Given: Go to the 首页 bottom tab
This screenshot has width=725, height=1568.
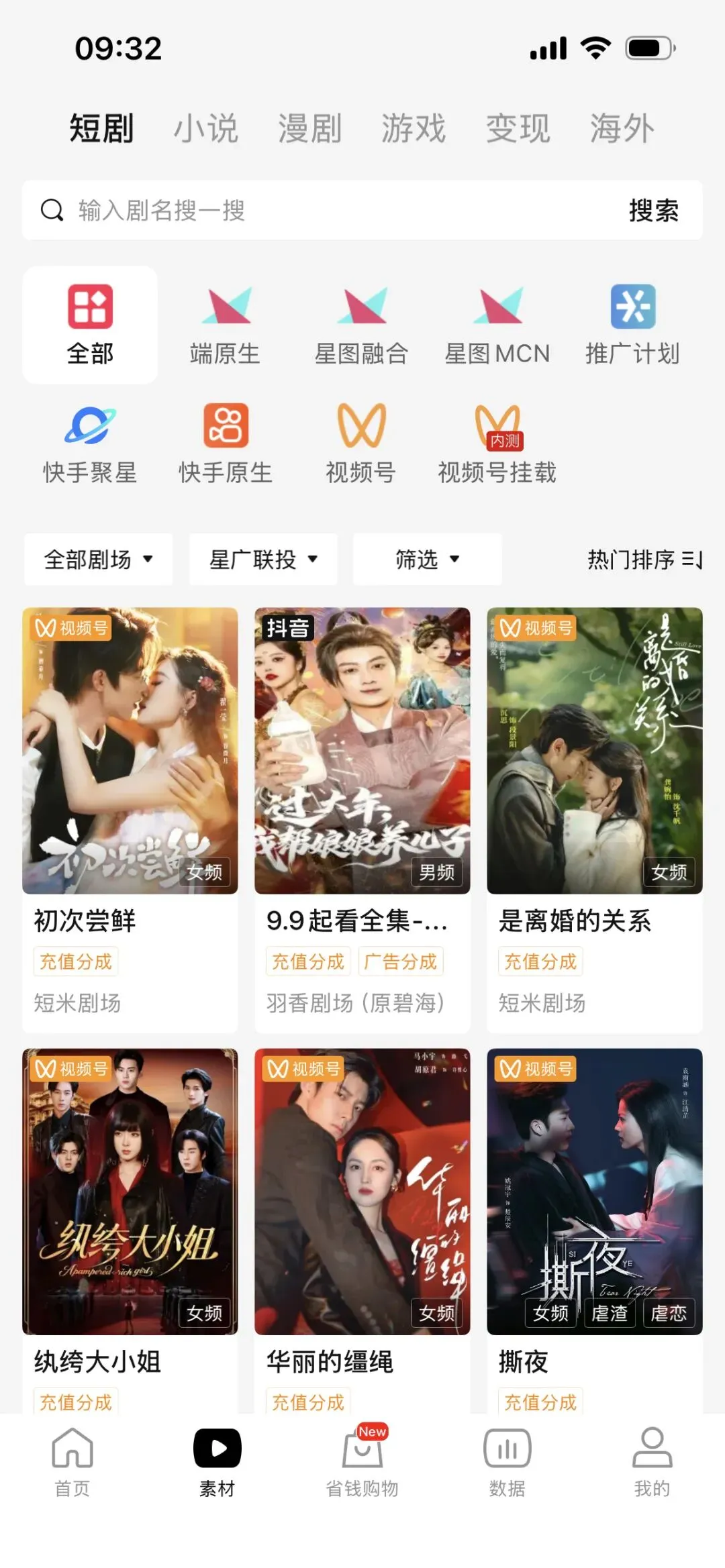Looking at the screenshot, I should (72, 1461).
